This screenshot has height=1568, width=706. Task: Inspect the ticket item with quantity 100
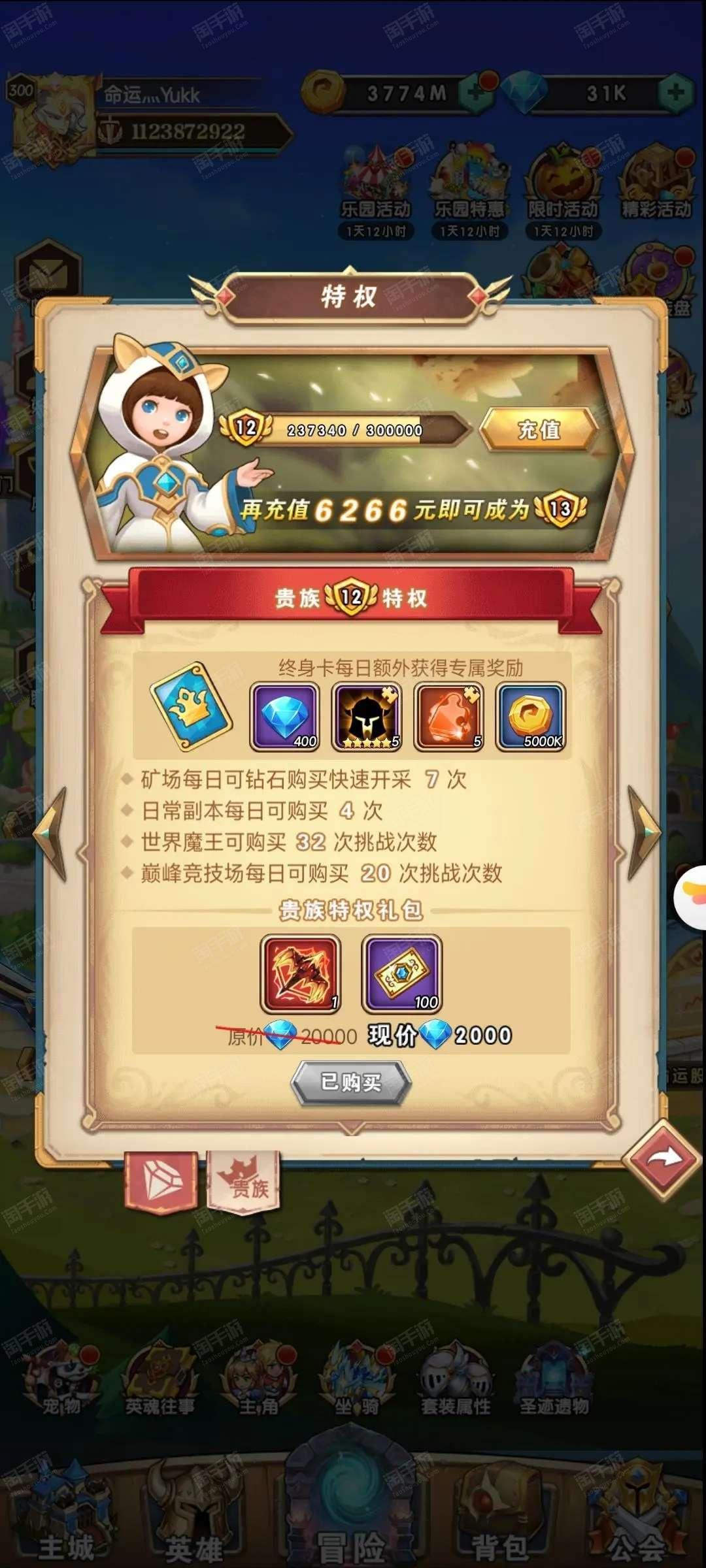pos(402,974)
